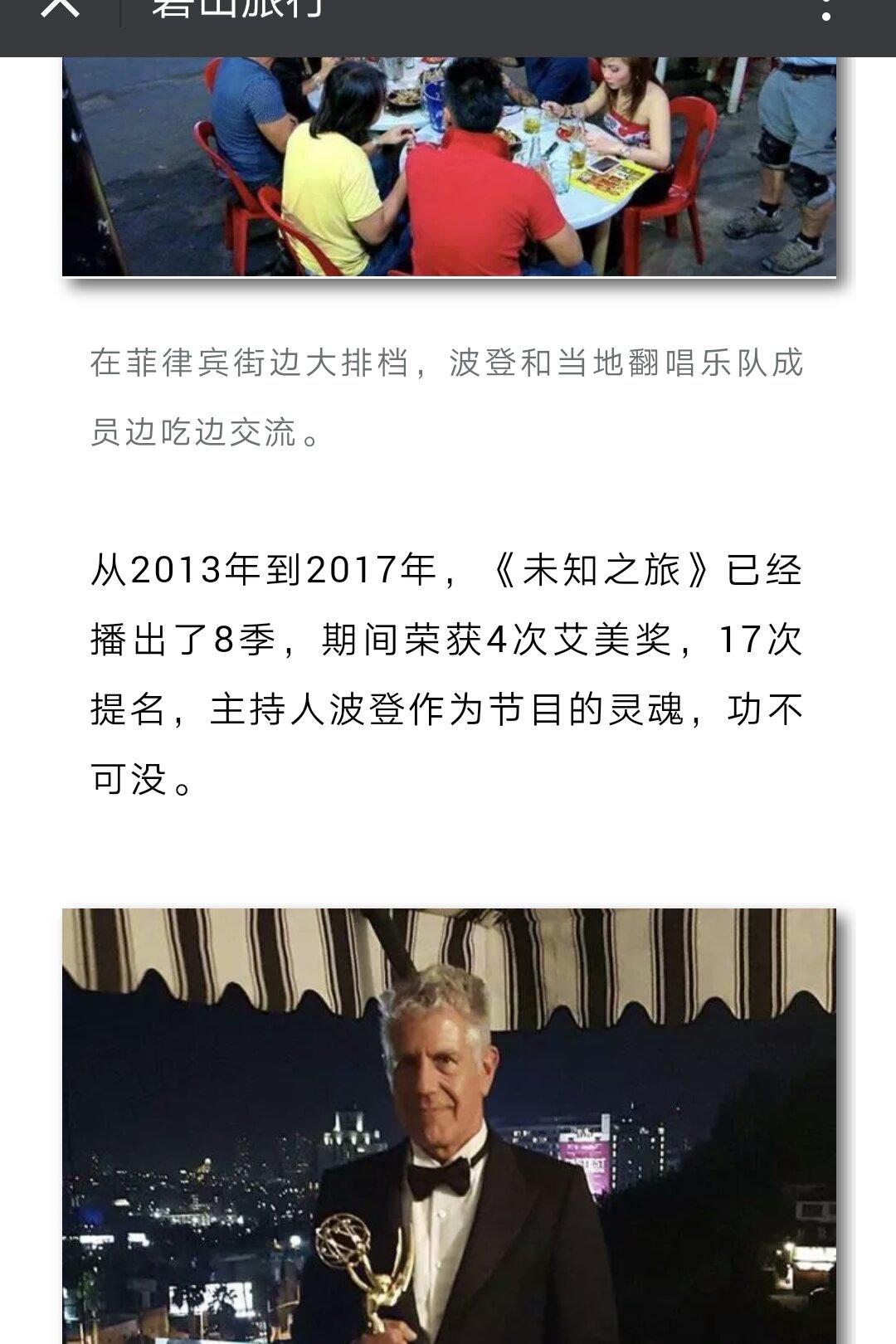Open the overflow menu
Viewport: 896px width, 1344px height.
click(825, 10)
